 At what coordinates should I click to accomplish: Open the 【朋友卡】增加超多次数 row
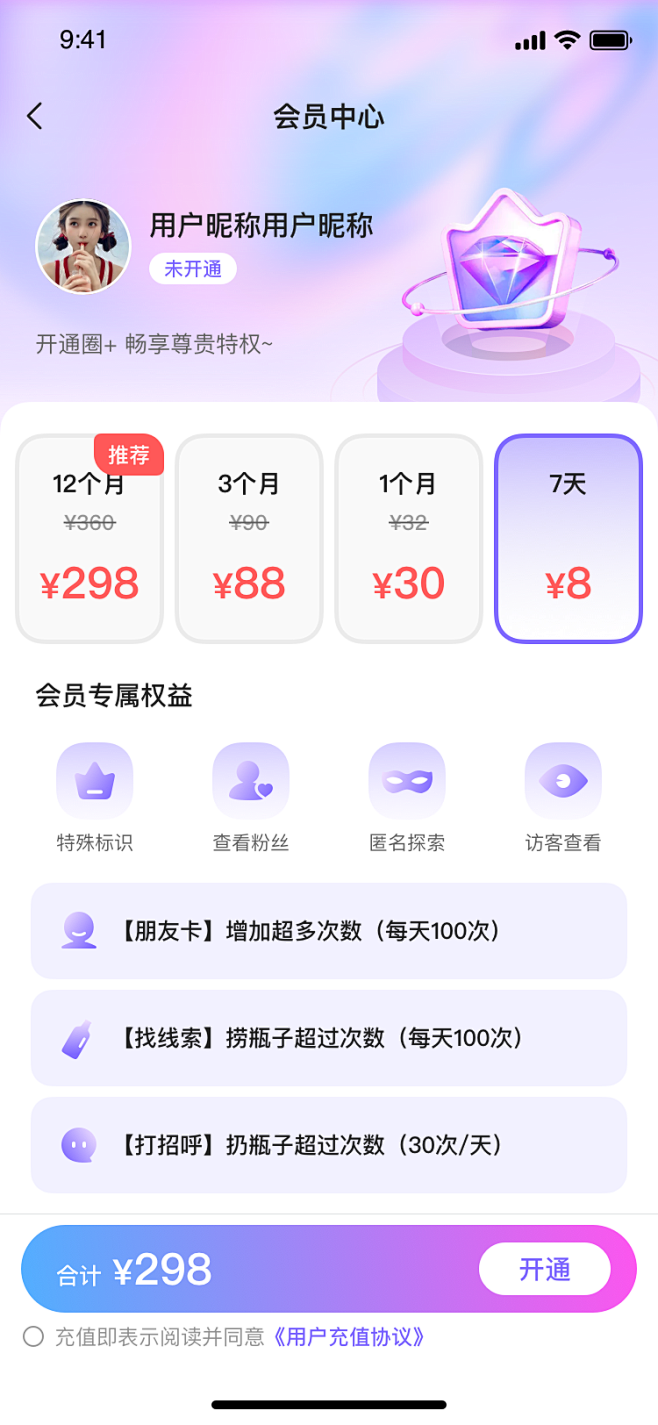(329, 931)
